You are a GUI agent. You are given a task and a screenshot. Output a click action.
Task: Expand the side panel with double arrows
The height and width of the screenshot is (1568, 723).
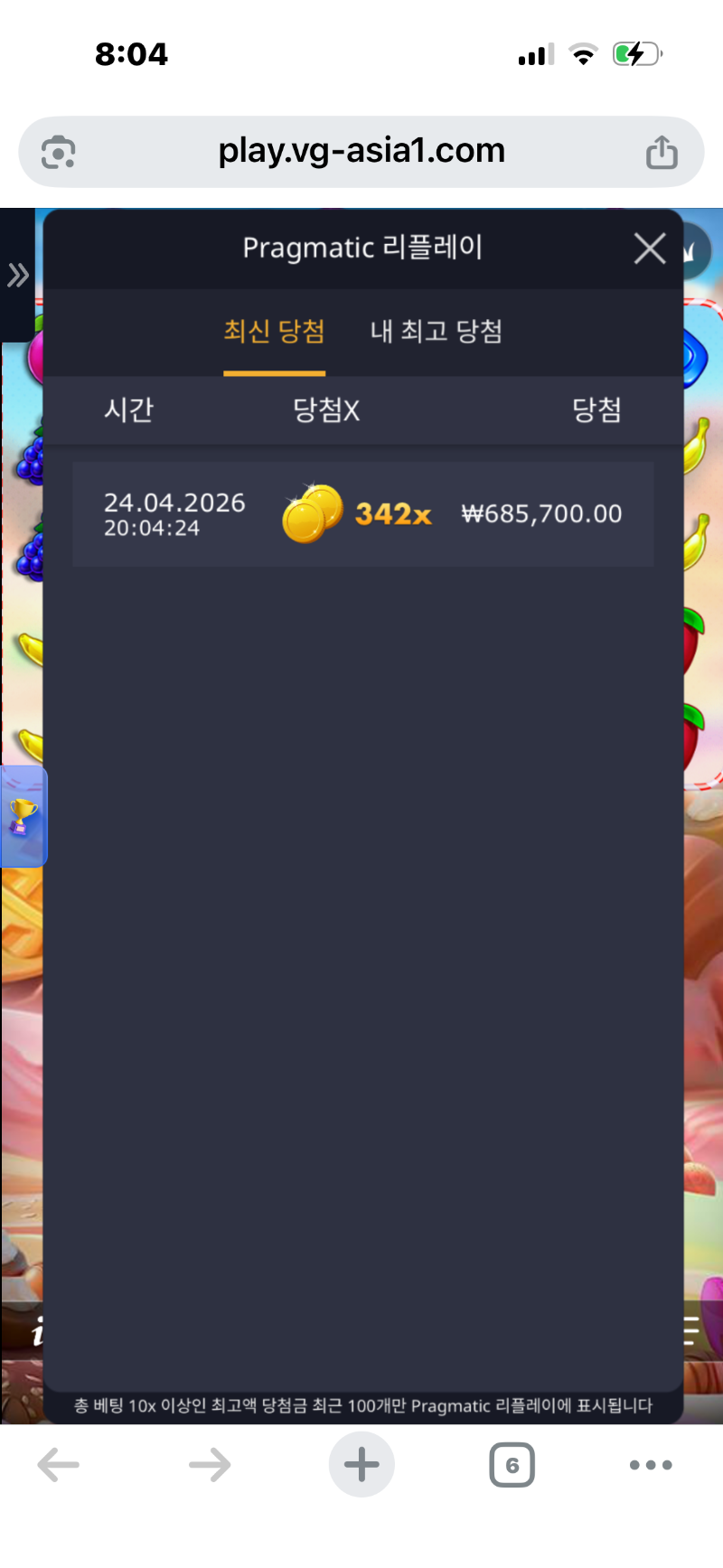(18, 275)
